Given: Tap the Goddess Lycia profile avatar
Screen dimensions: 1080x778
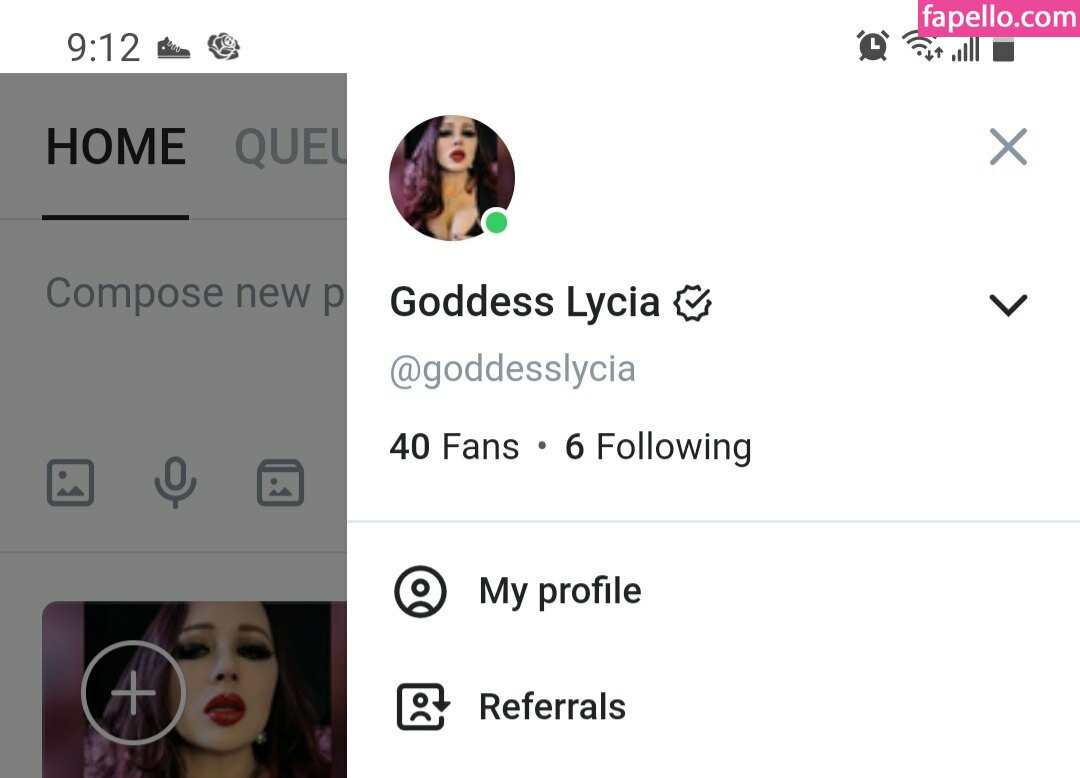Looking at the screenshot, I should tap(451, 178).
